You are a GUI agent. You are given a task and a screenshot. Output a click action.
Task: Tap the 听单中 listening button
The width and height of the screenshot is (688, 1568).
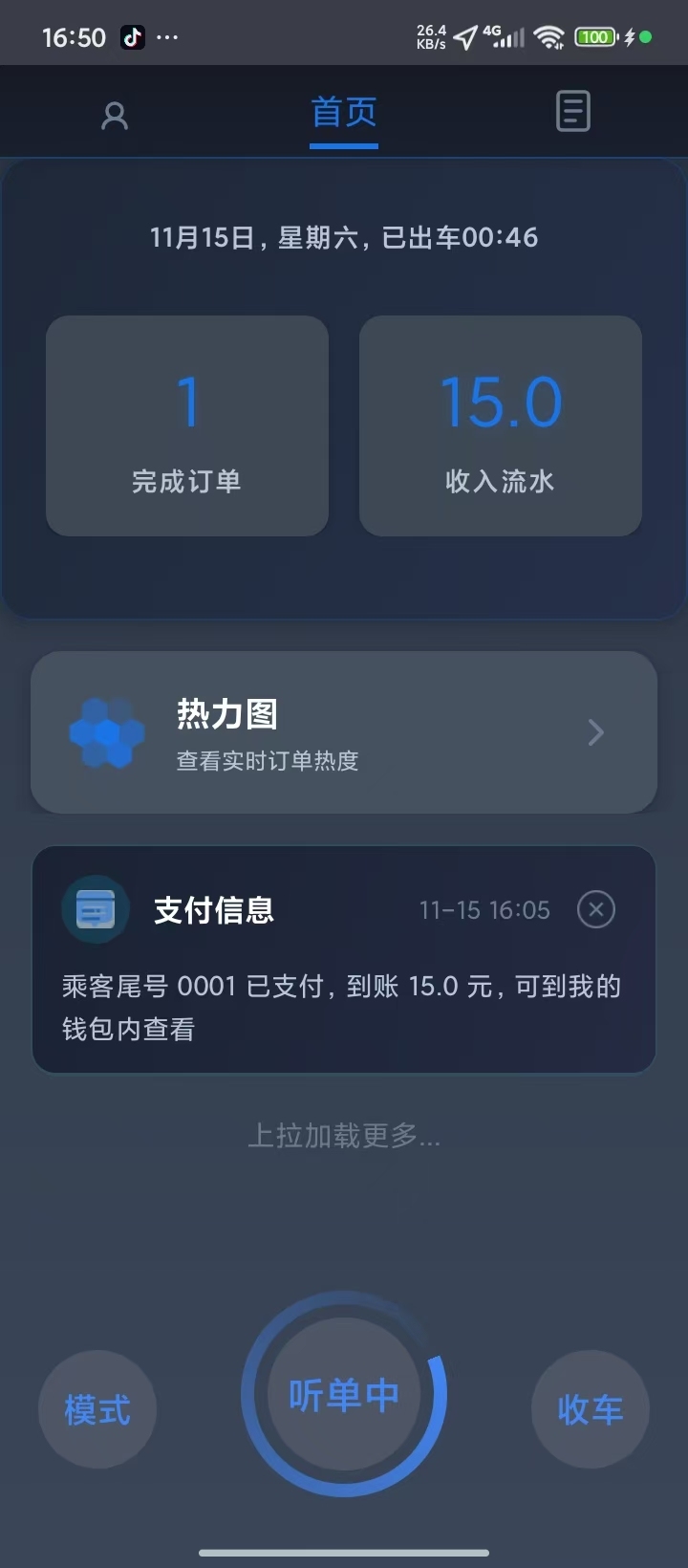[344, 1395]
